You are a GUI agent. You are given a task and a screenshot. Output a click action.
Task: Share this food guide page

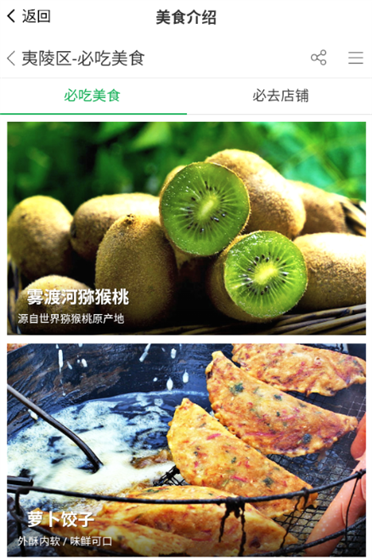click(318, 58)
